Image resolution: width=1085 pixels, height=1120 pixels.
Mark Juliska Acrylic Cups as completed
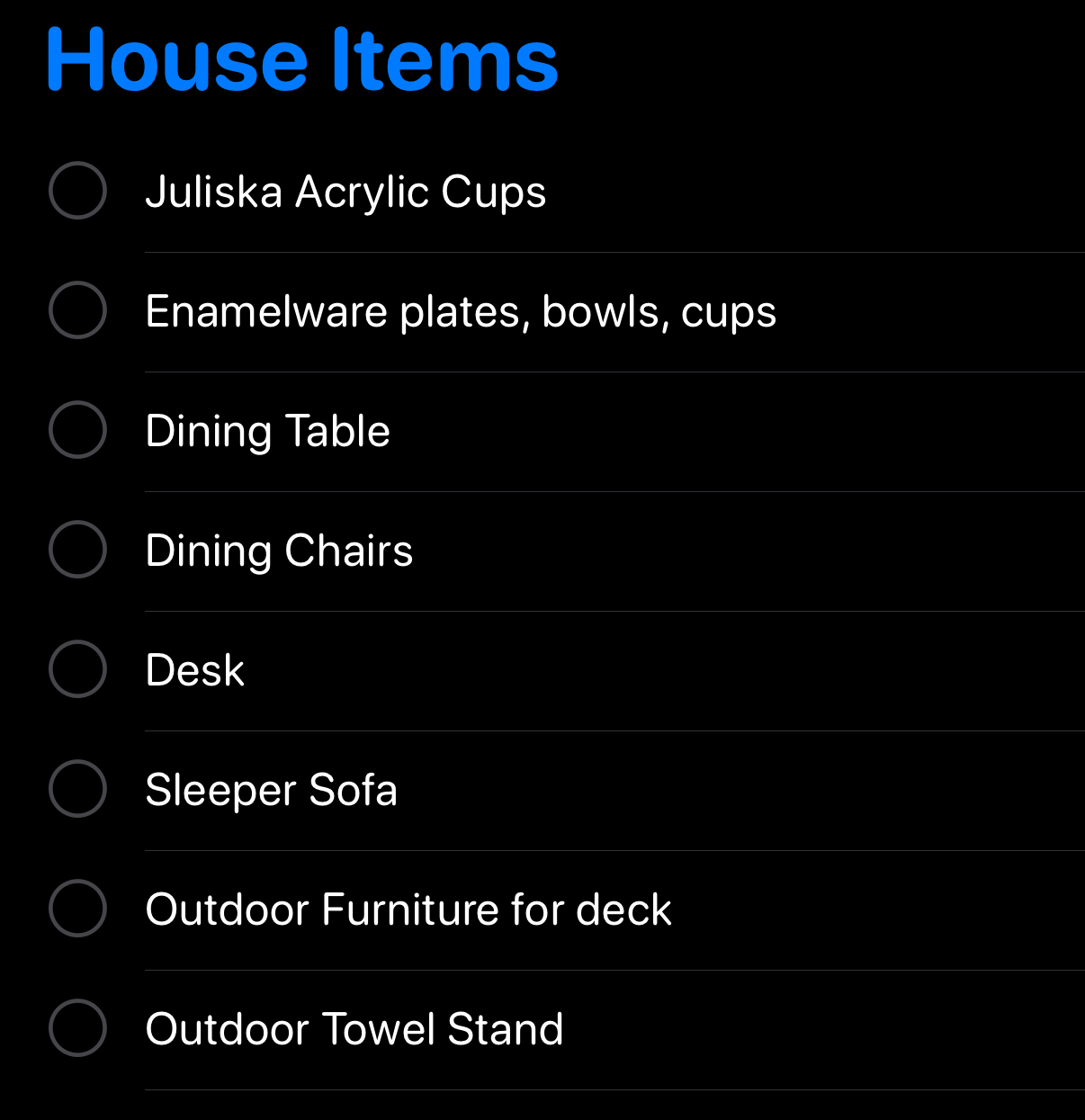77,191
